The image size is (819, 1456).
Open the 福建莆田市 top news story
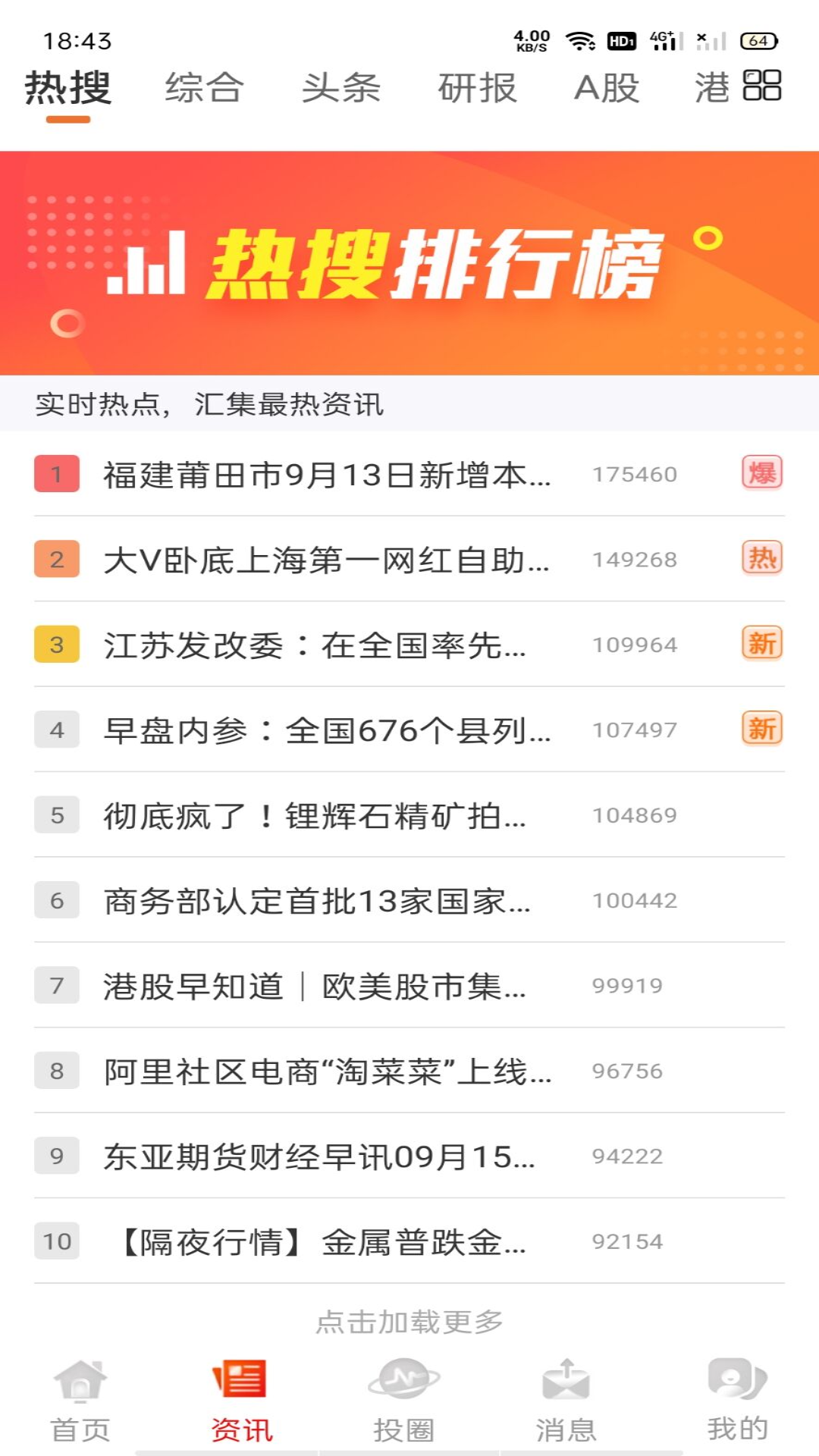pyautogui.click(x=326, y=474)
